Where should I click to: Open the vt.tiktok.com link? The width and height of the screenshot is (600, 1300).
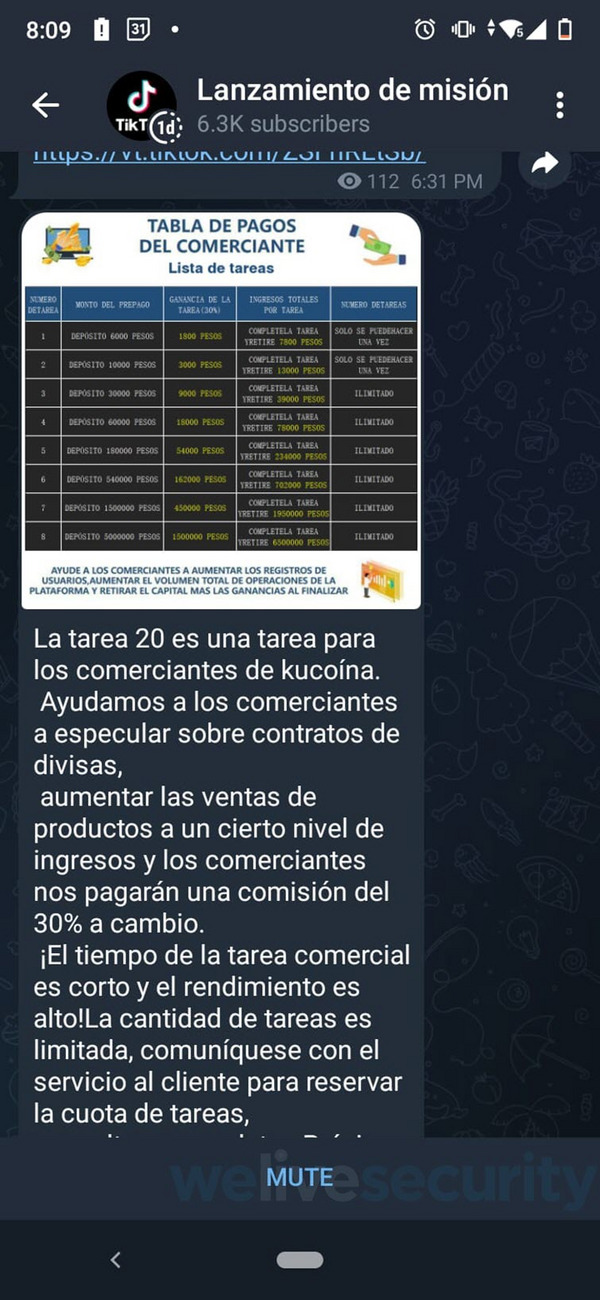(x=229, y=155)
